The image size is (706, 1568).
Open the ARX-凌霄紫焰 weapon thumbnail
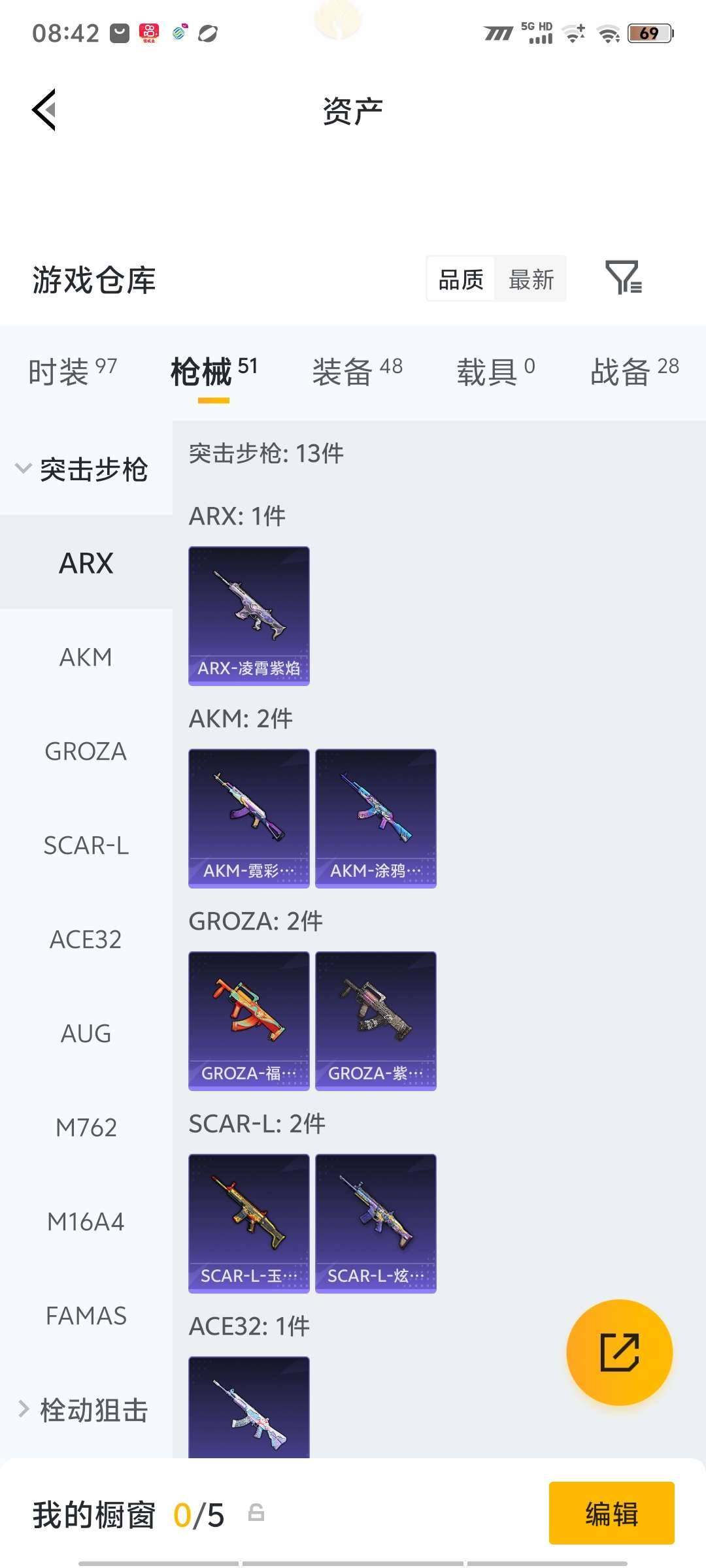[x=248, y=614]
